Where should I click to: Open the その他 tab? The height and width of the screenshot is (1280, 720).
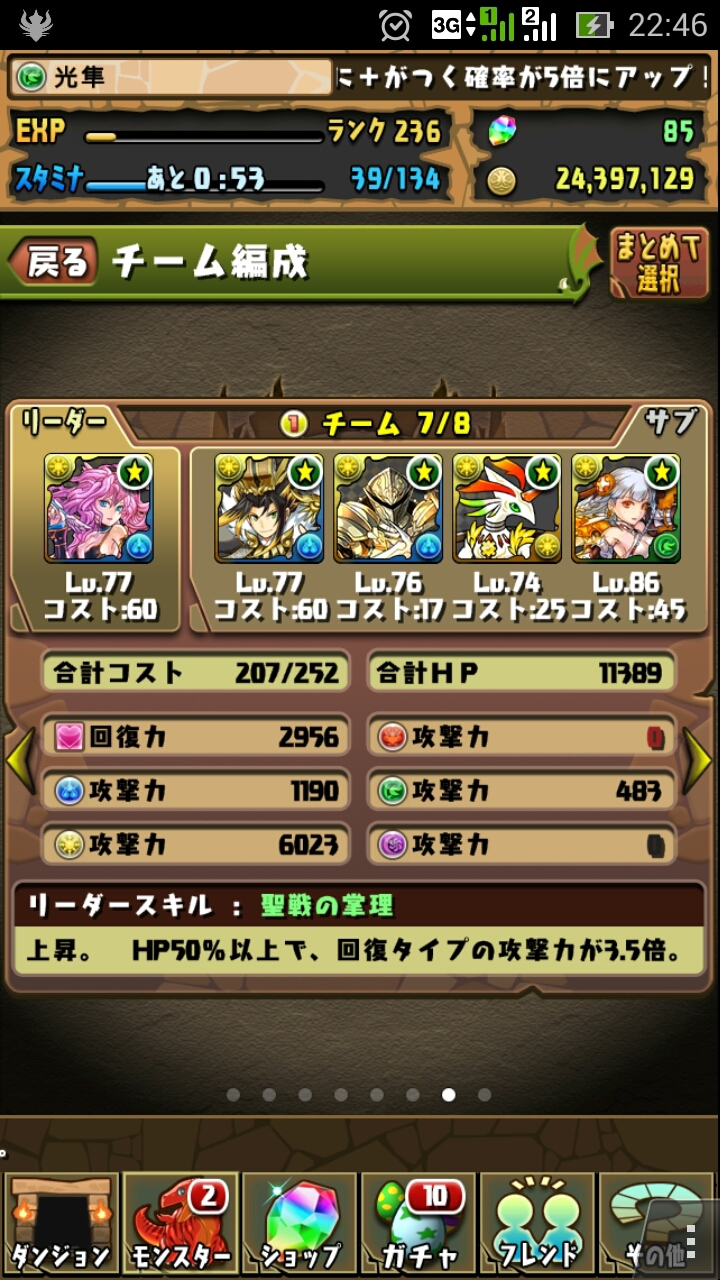(x=659, y=1225)
